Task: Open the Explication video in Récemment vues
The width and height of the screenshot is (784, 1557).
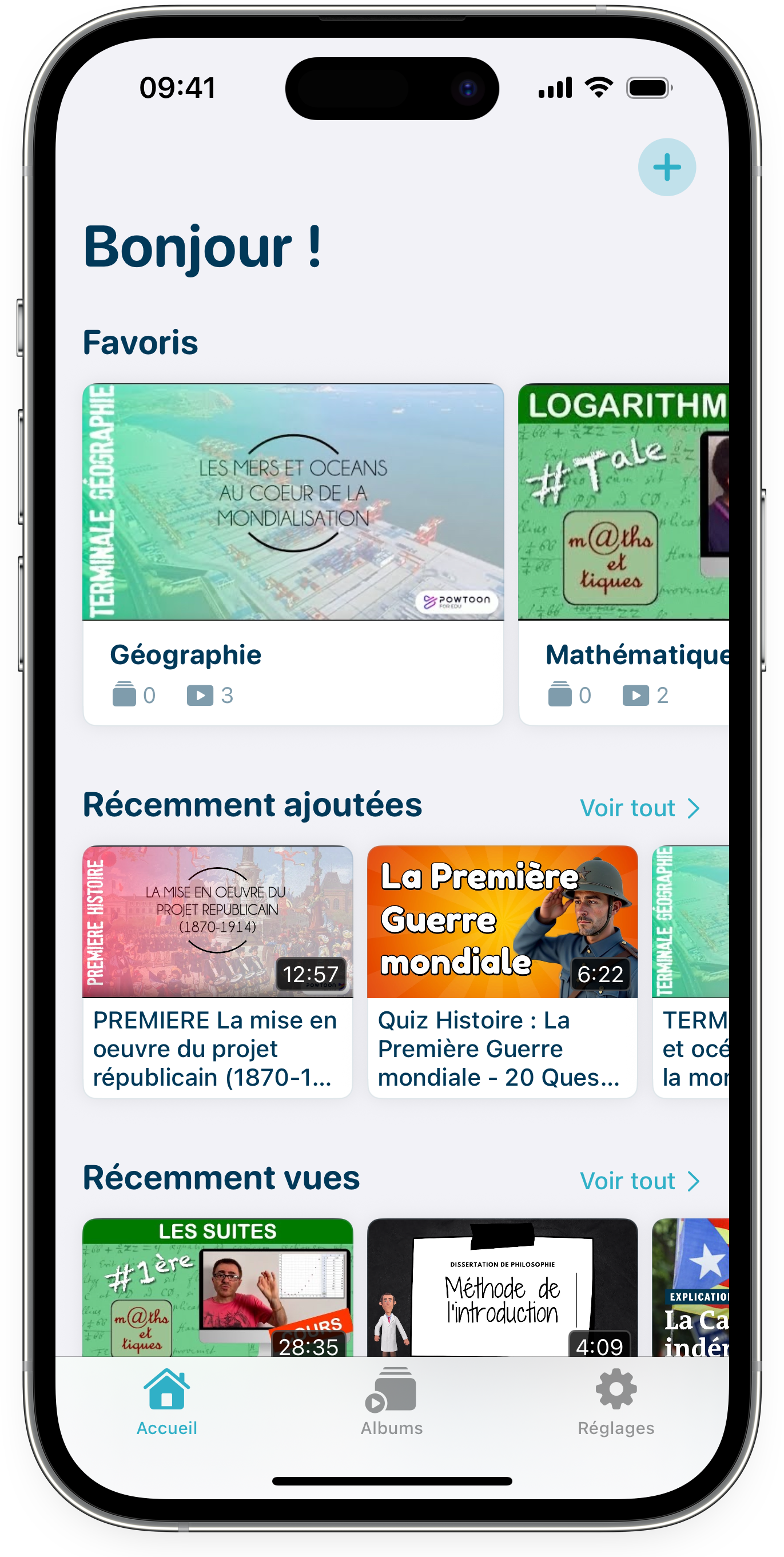Action: pyautogui.click(x=691, y=1288)
